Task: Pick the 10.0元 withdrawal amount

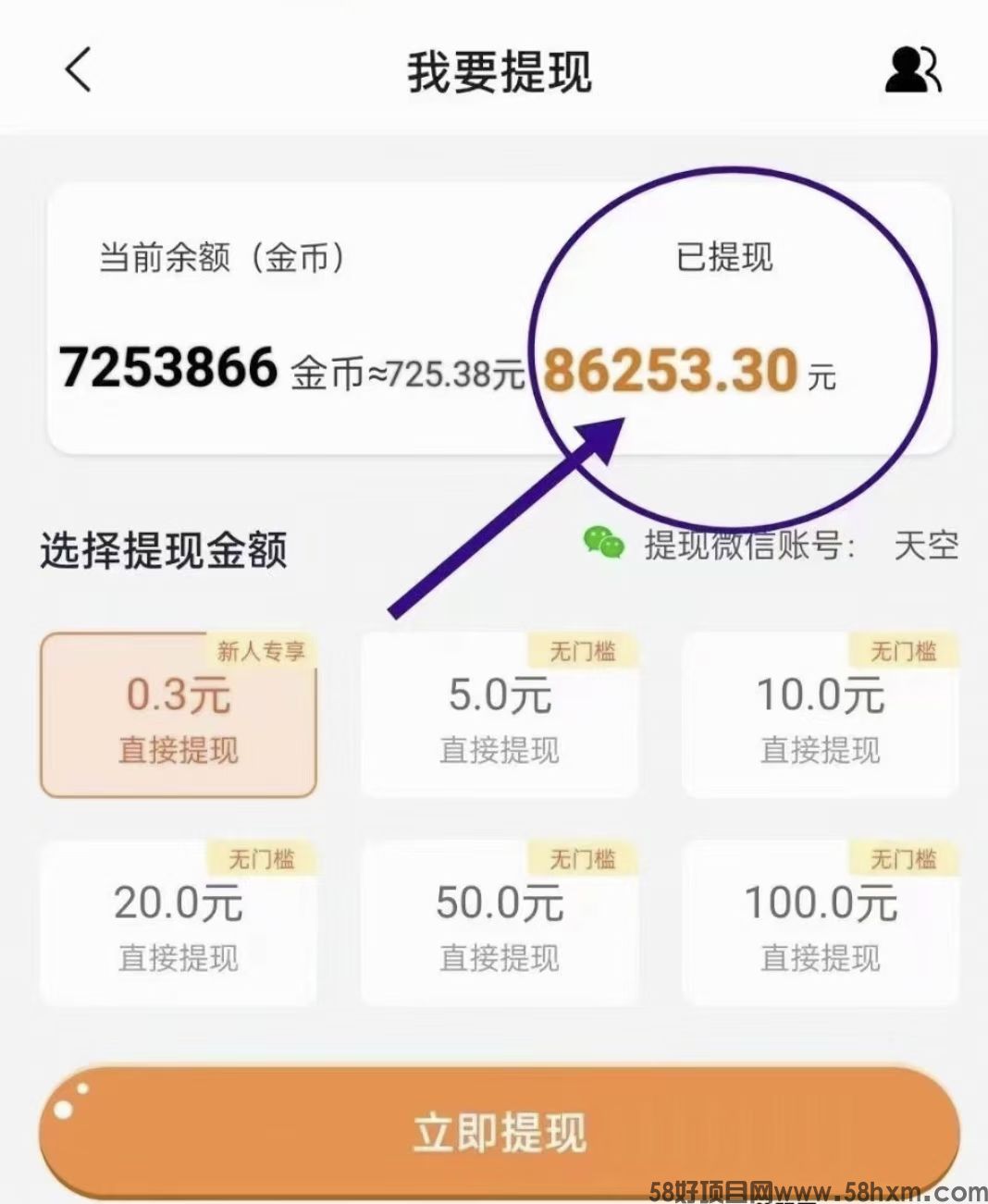Action: pos(821,716)
